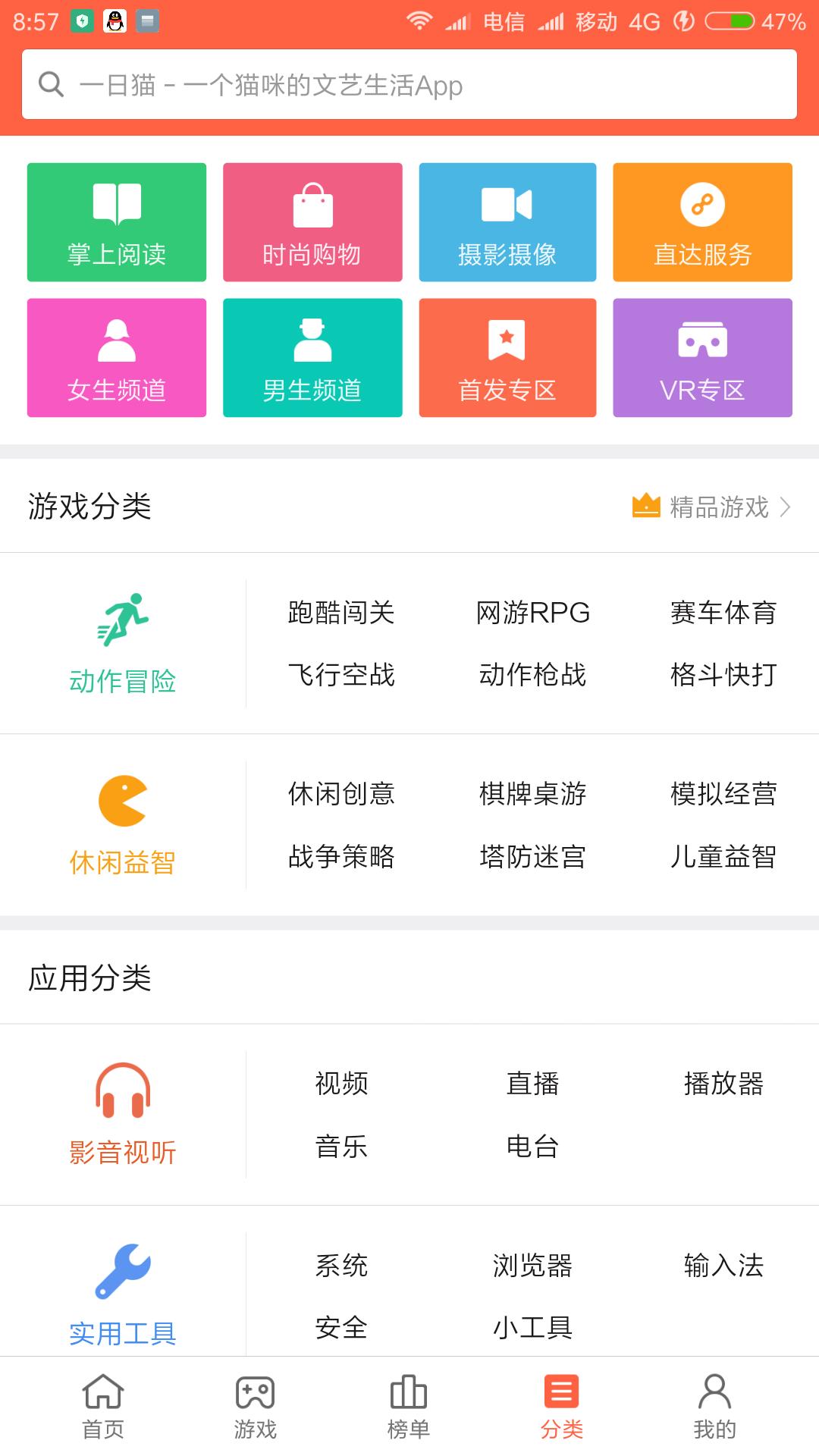This screenshot has height=1456, width=819.
Task: Open the 首发专区 tile
Action: pos(507,358)
